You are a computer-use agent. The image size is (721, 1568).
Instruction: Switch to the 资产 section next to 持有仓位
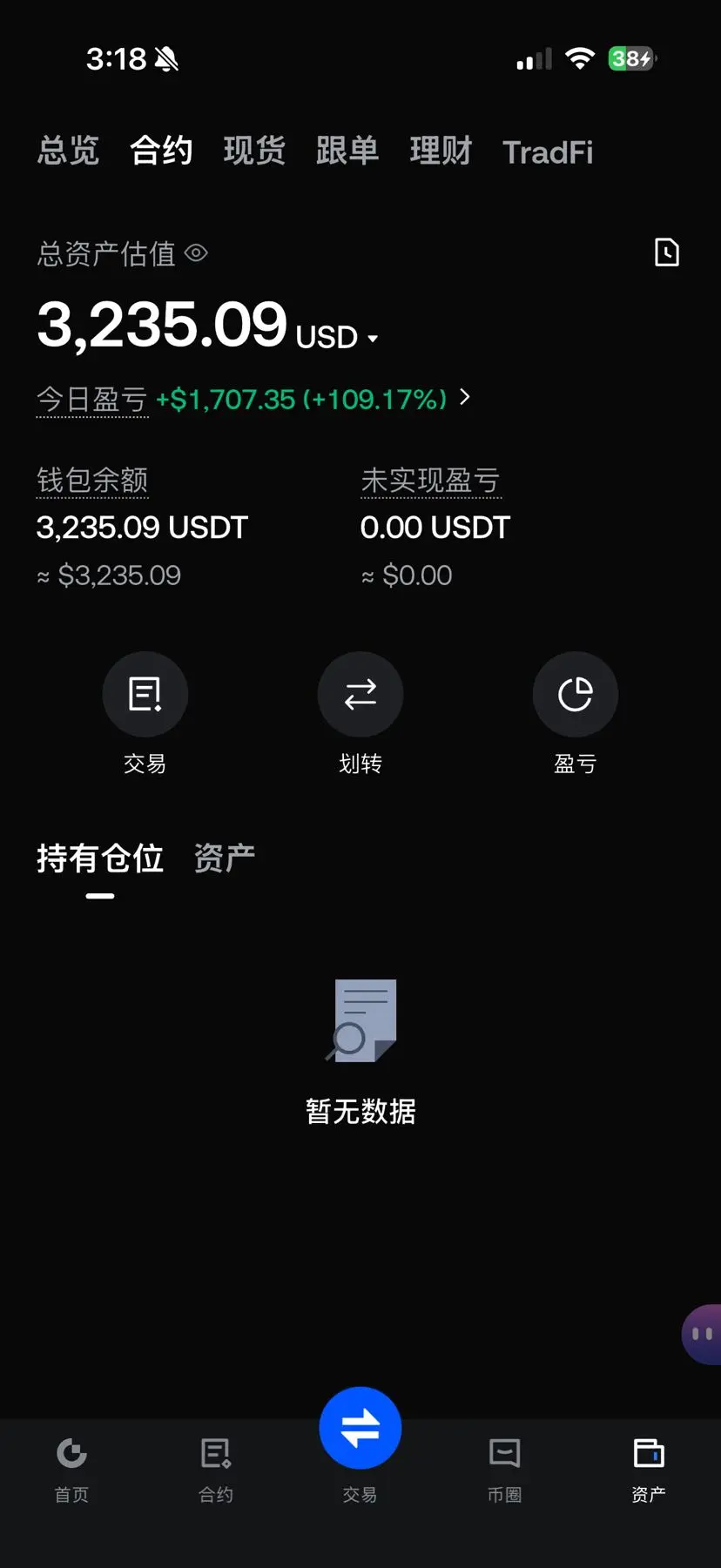point(225,858)
